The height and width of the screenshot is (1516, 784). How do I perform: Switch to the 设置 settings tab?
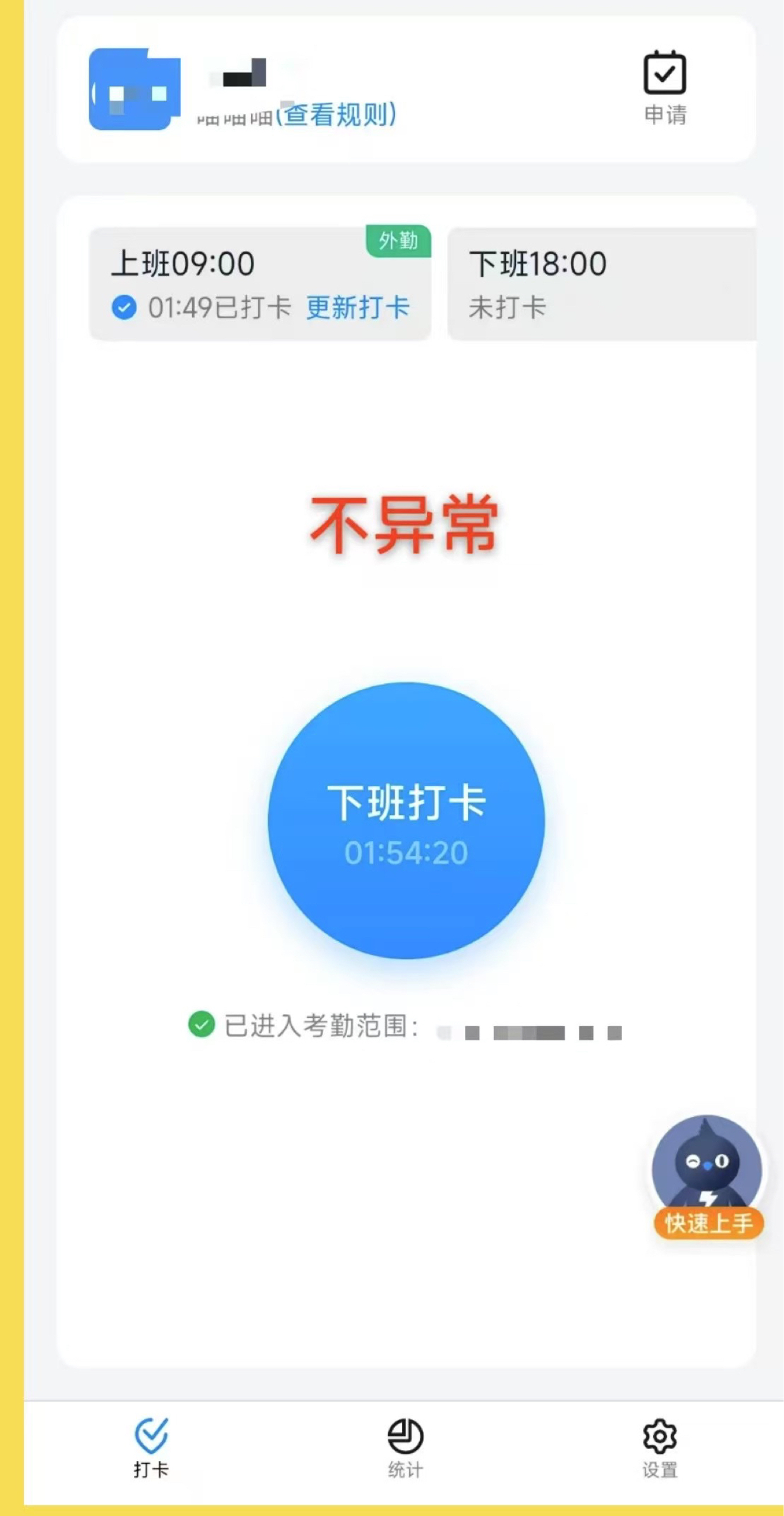659,1446
